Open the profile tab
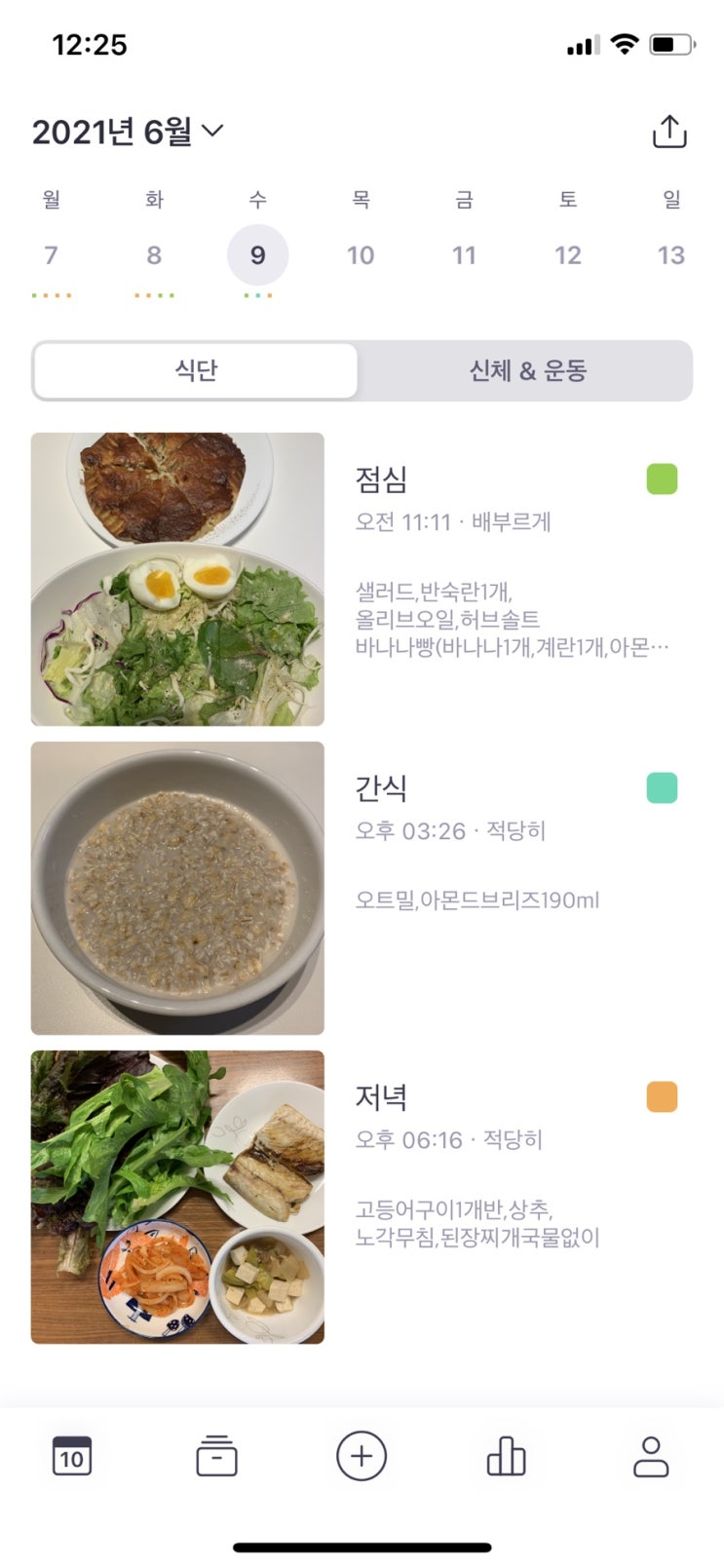The height and width of the screenshot is (1568, 724). coord(650,1457)
